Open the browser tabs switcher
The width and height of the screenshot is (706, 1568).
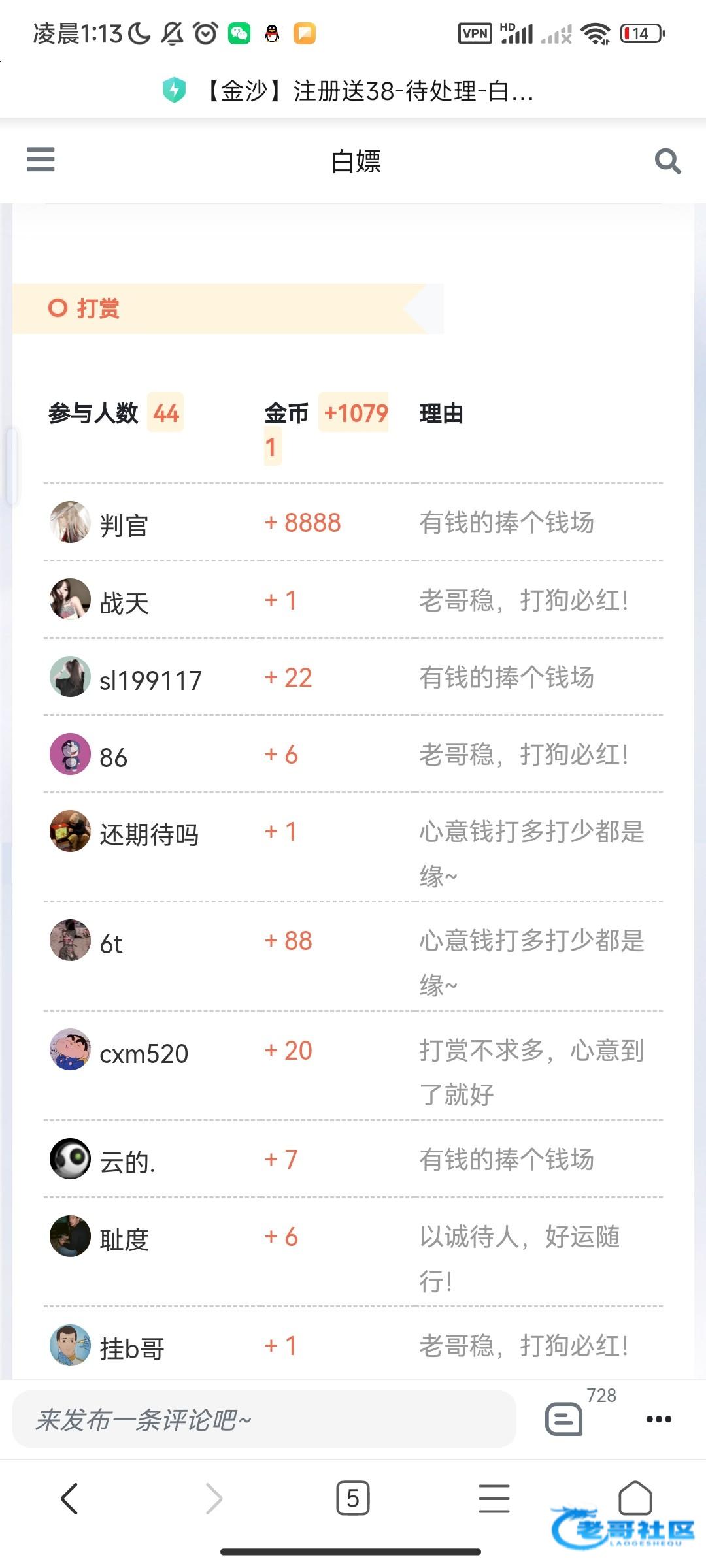(x=353, y=1498)
